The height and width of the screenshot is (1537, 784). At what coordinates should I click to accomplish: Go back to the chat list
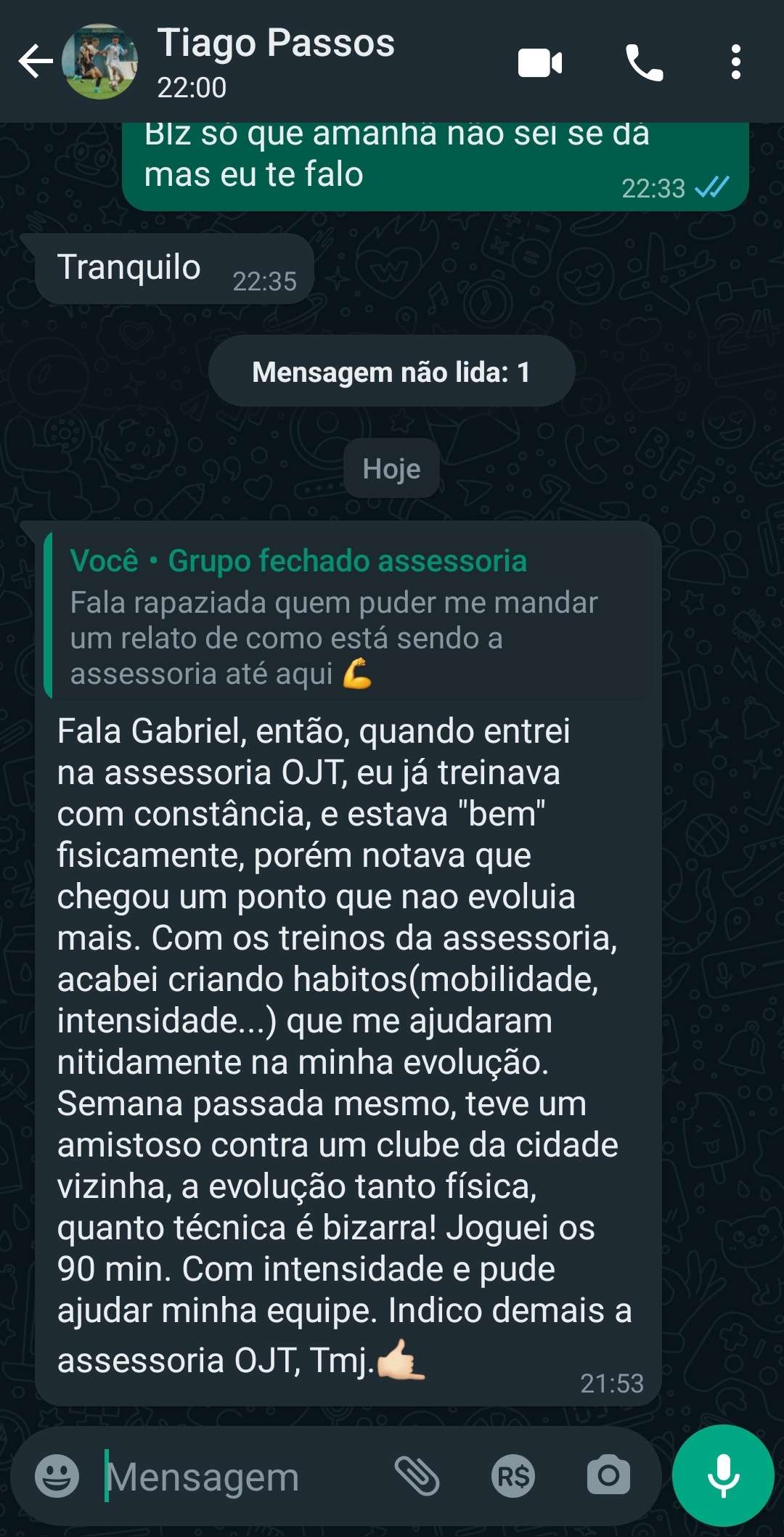pyautogui.click(x=35, y=61)
